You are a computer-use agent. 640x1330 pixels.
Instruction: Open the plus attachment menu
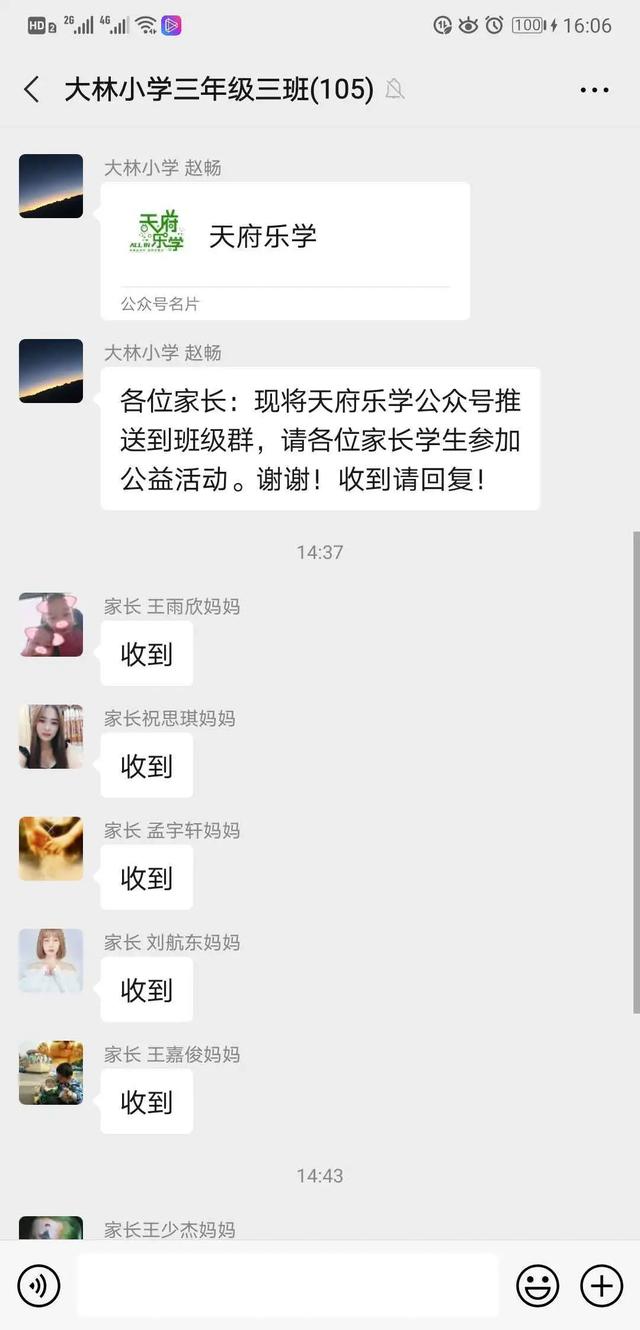coord(601,1285)
